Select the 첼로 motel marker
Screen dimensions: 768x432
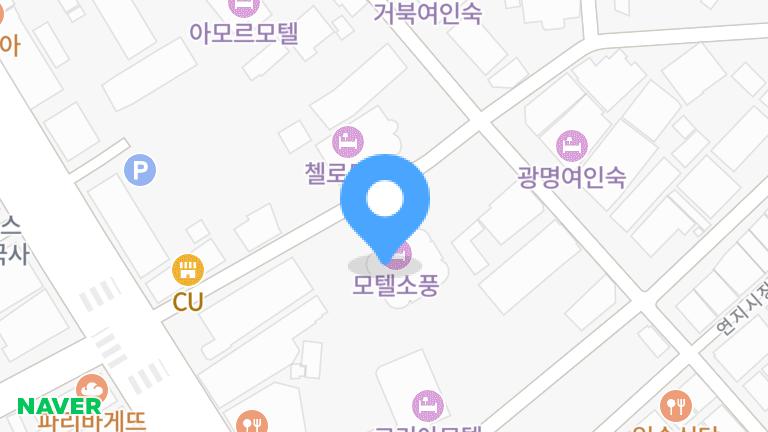click(x=347, y=141)
